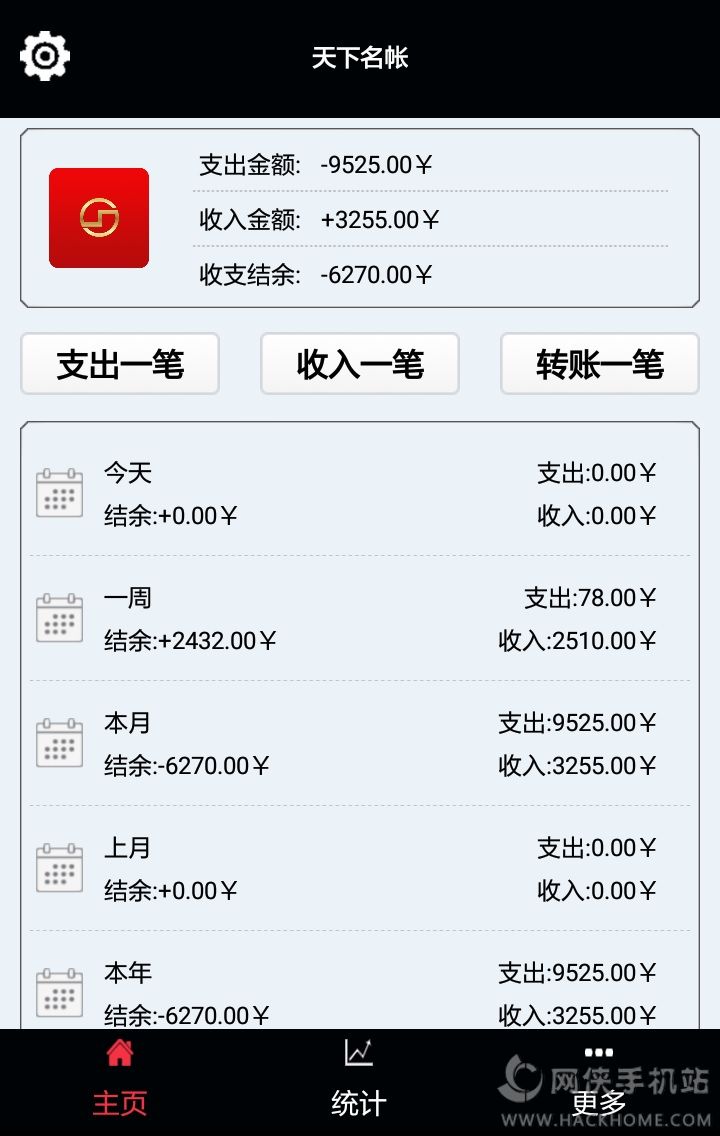This screenshot has width=720, height=1136.
Task: Tap the 支出一笔 button
Action: tap(120, 364)
